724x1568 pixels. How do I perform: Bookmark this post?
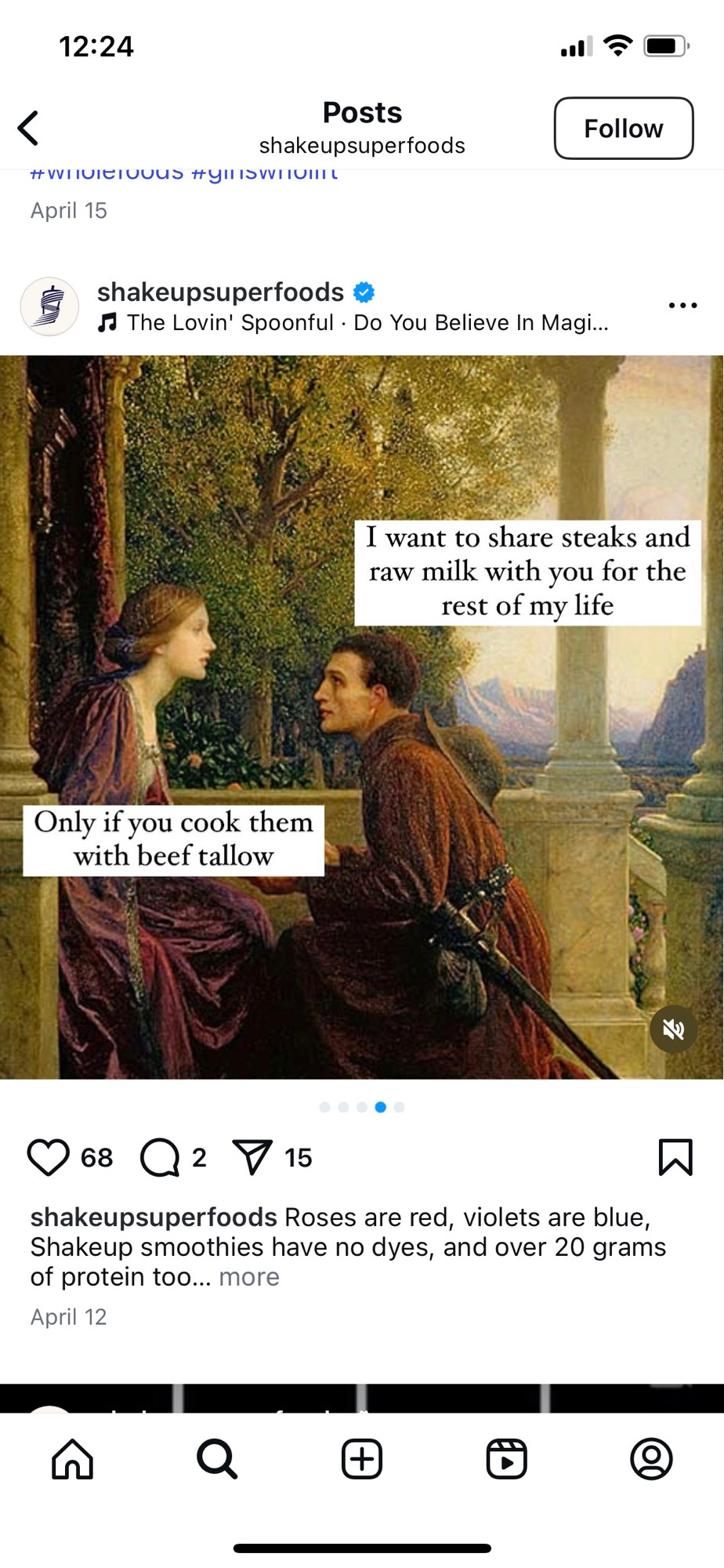click(675, 1157)
